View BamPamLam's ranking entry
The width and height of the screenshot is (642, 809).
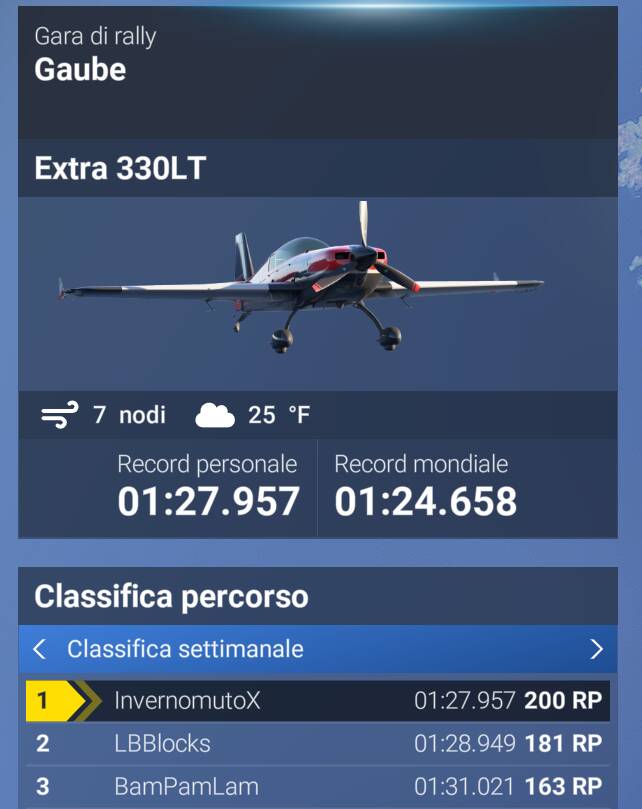click(x=318, y=787)
